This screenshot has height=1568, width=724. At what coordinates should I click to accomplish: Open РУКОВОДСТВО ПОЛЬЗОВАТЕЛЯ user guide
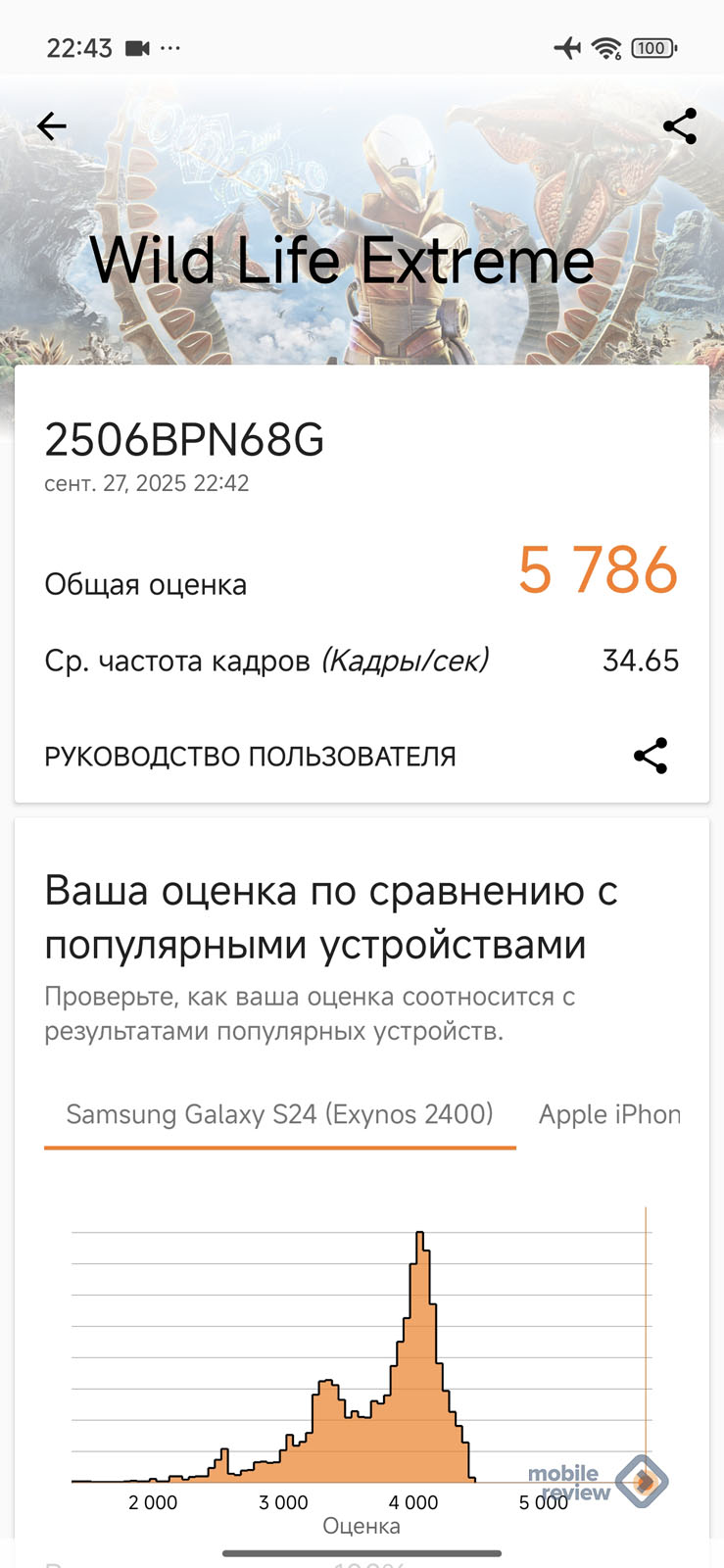tap(250, 757)
